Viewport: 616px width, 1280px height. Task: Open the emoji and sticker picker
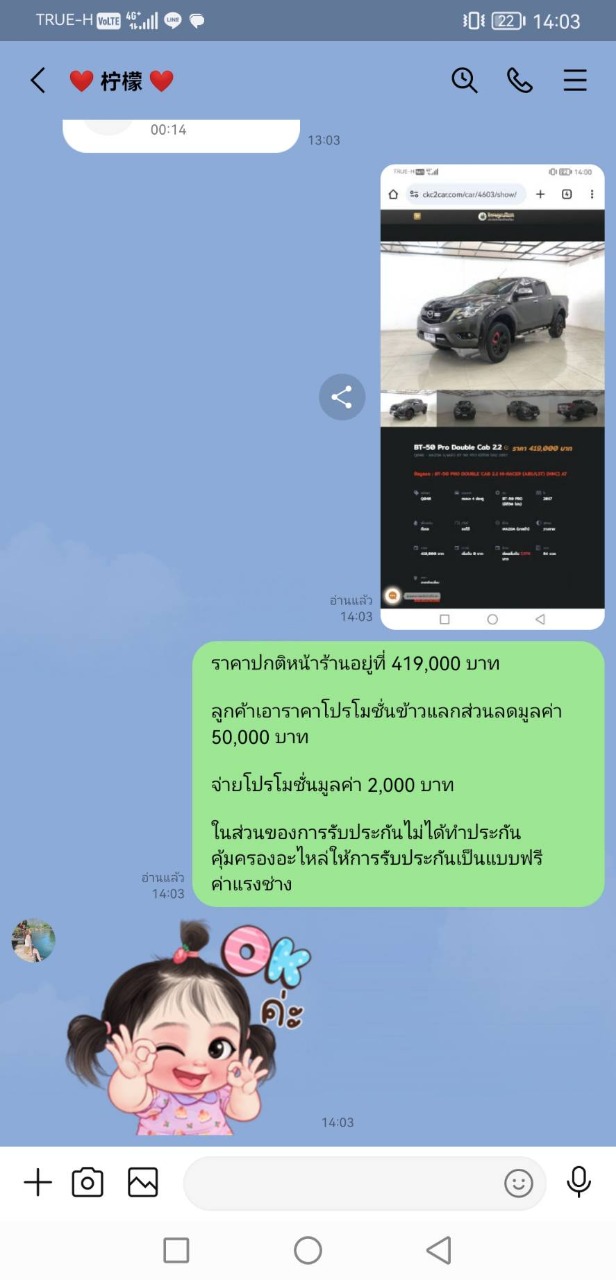tap(518, 1184)
